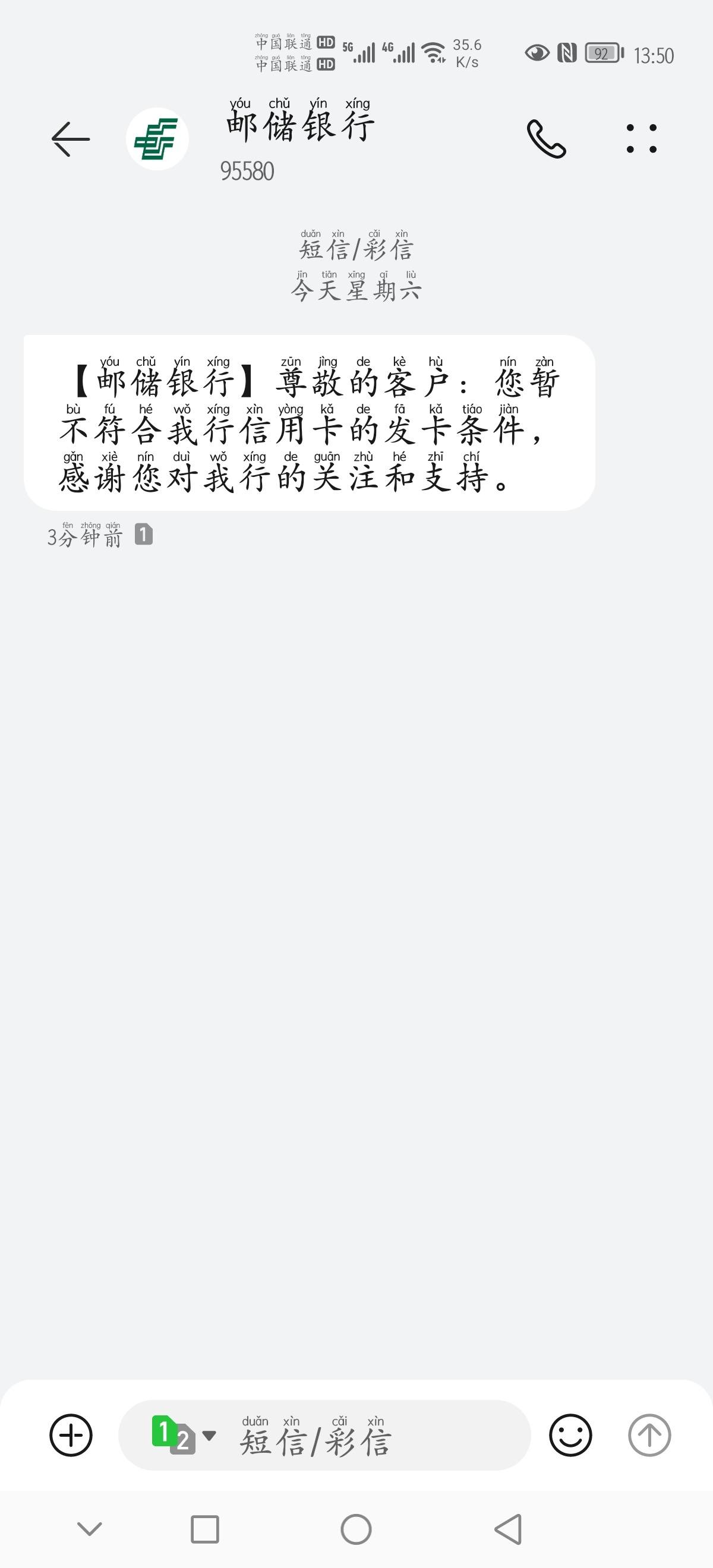Image resolution: width=713 pixels, height=1568 pixels.
Task: Open recent apps with the square button
Action: (204, 1529)
